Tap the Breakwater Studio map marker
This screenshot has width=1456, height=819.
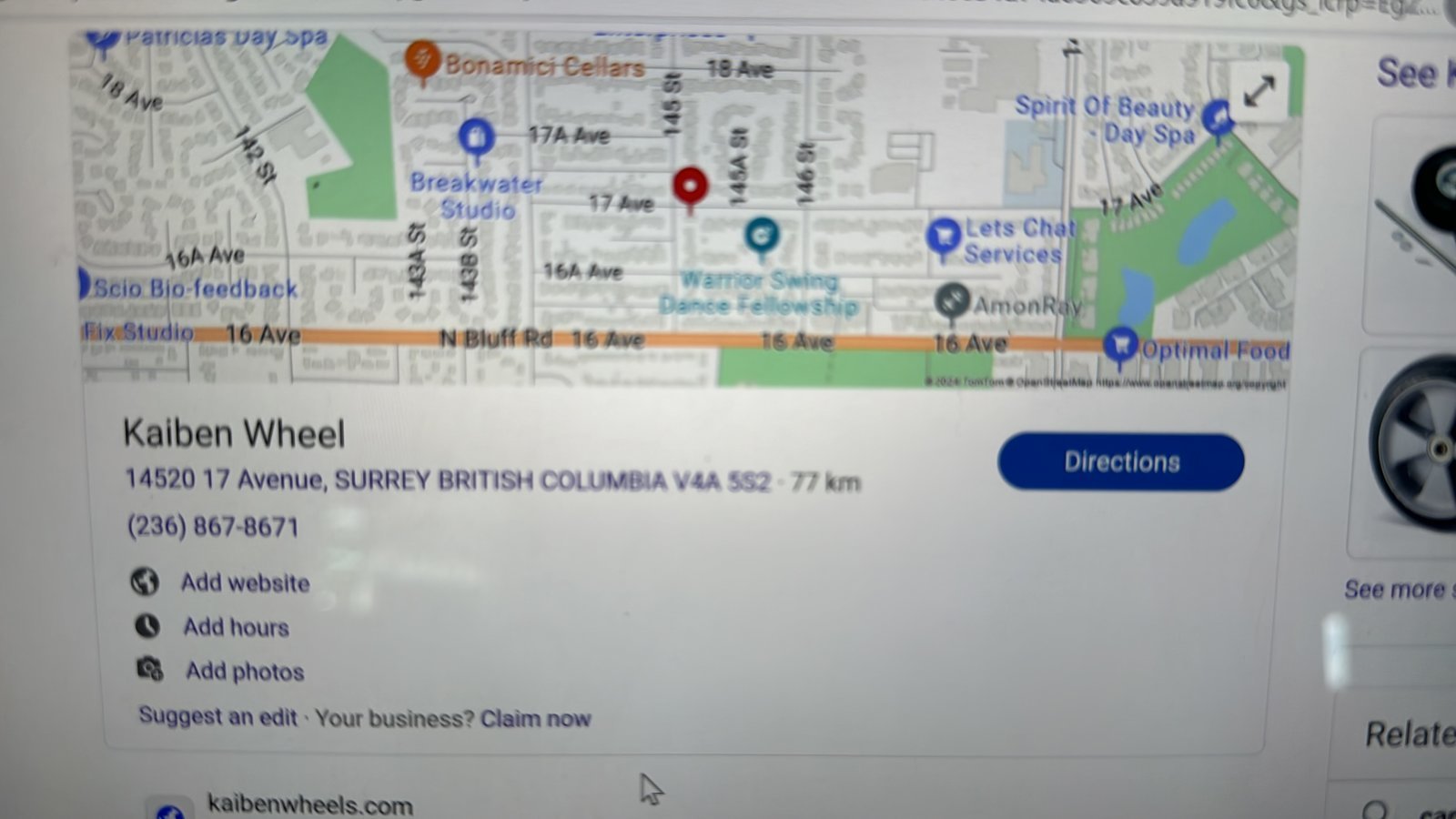coord(476,138)
